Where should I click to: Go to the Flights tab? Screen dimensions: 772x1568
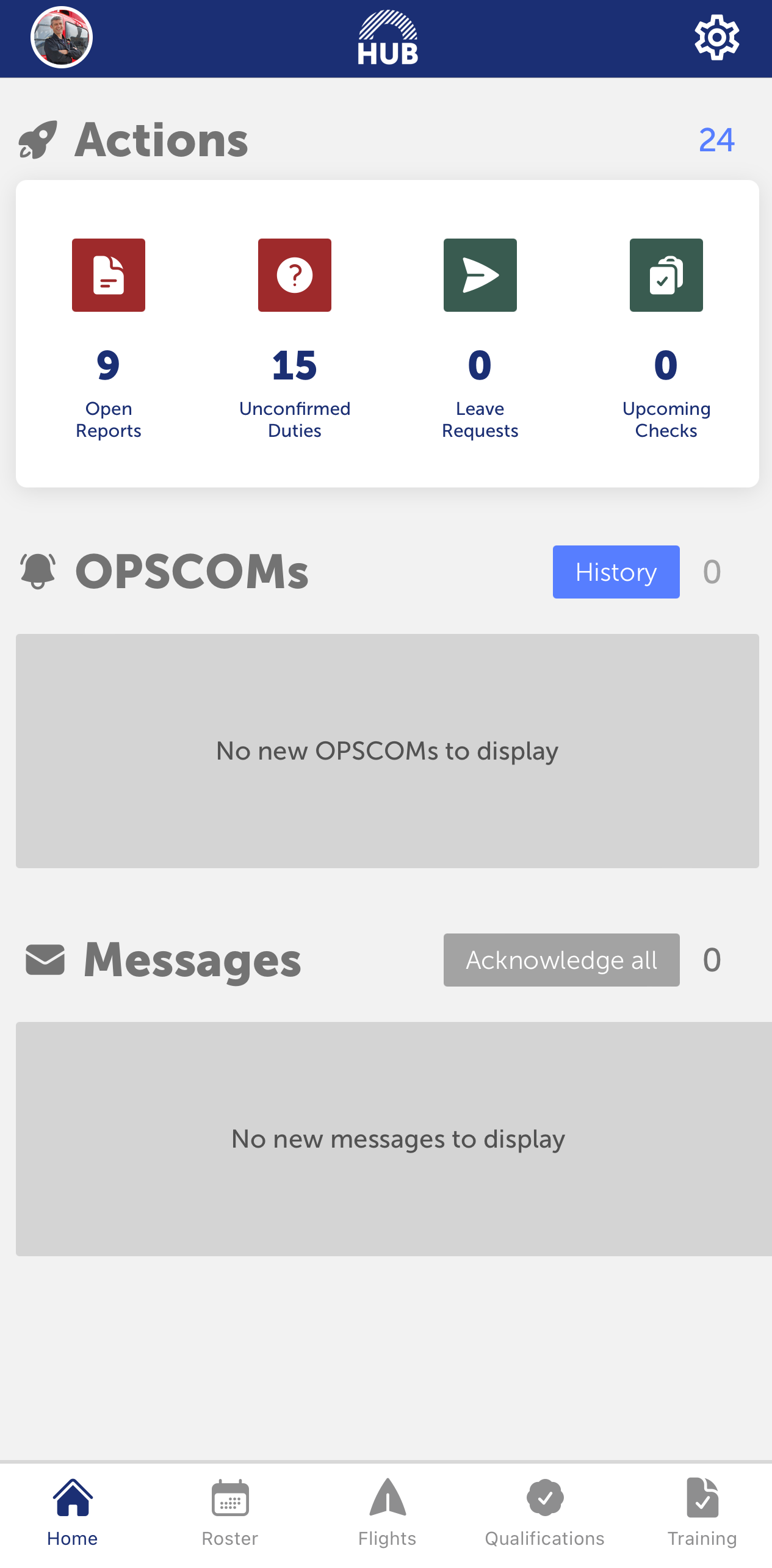coord(387,1513)
